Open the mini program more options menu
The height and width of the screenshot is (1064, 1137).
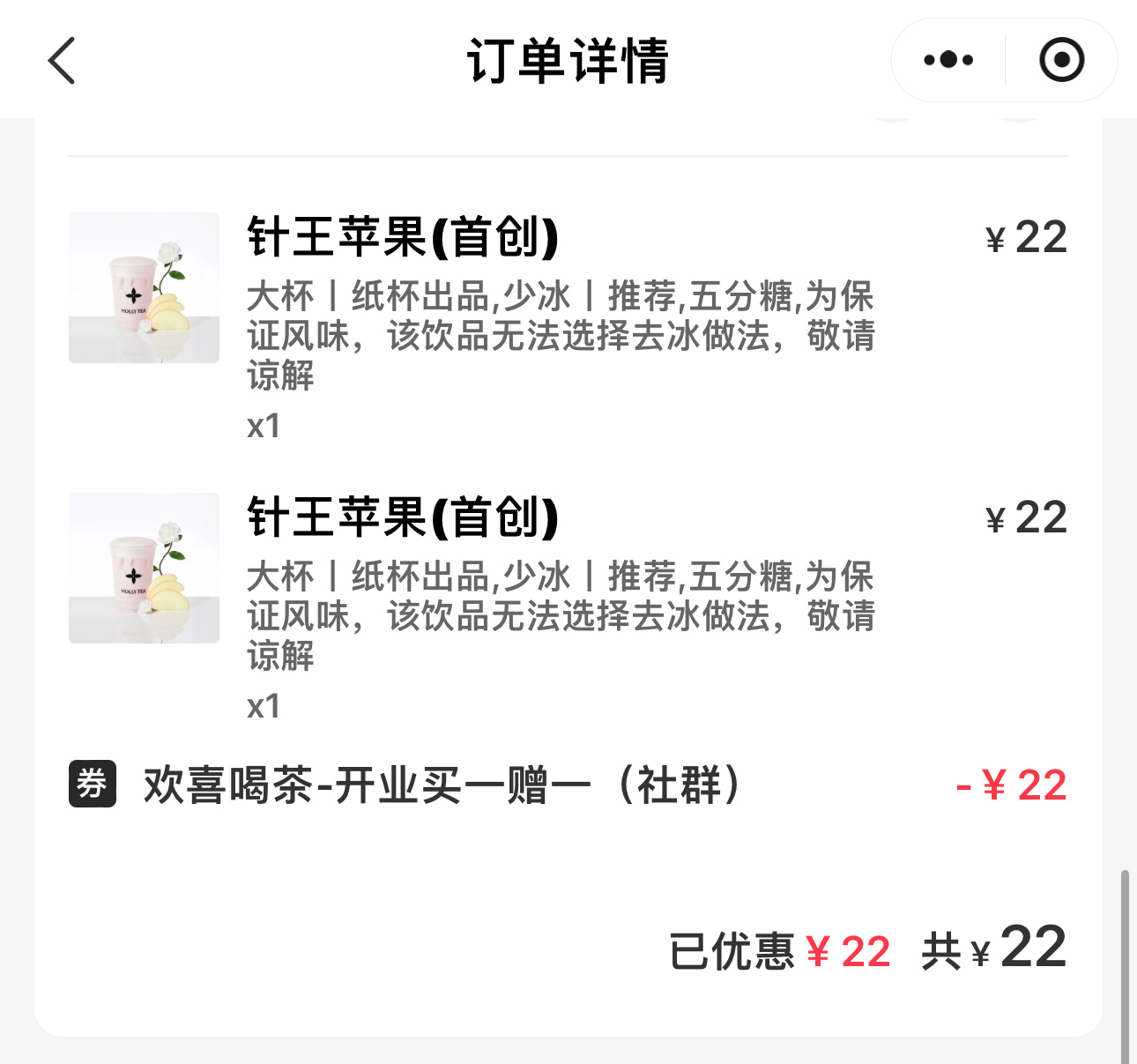point(948,60)
